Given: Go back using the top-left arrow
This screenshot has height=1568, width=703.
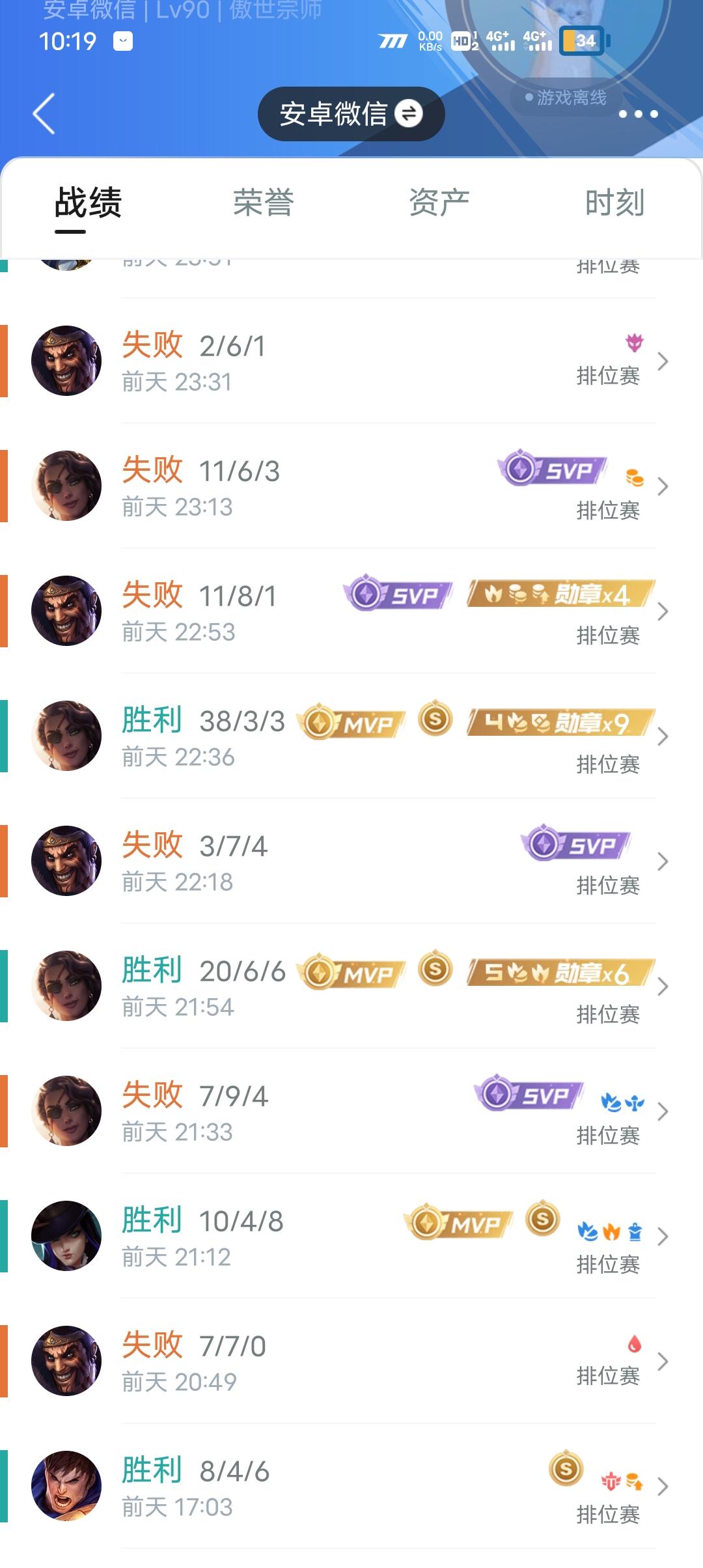Looking at the screenshot, I should click(x=44, y=114).
